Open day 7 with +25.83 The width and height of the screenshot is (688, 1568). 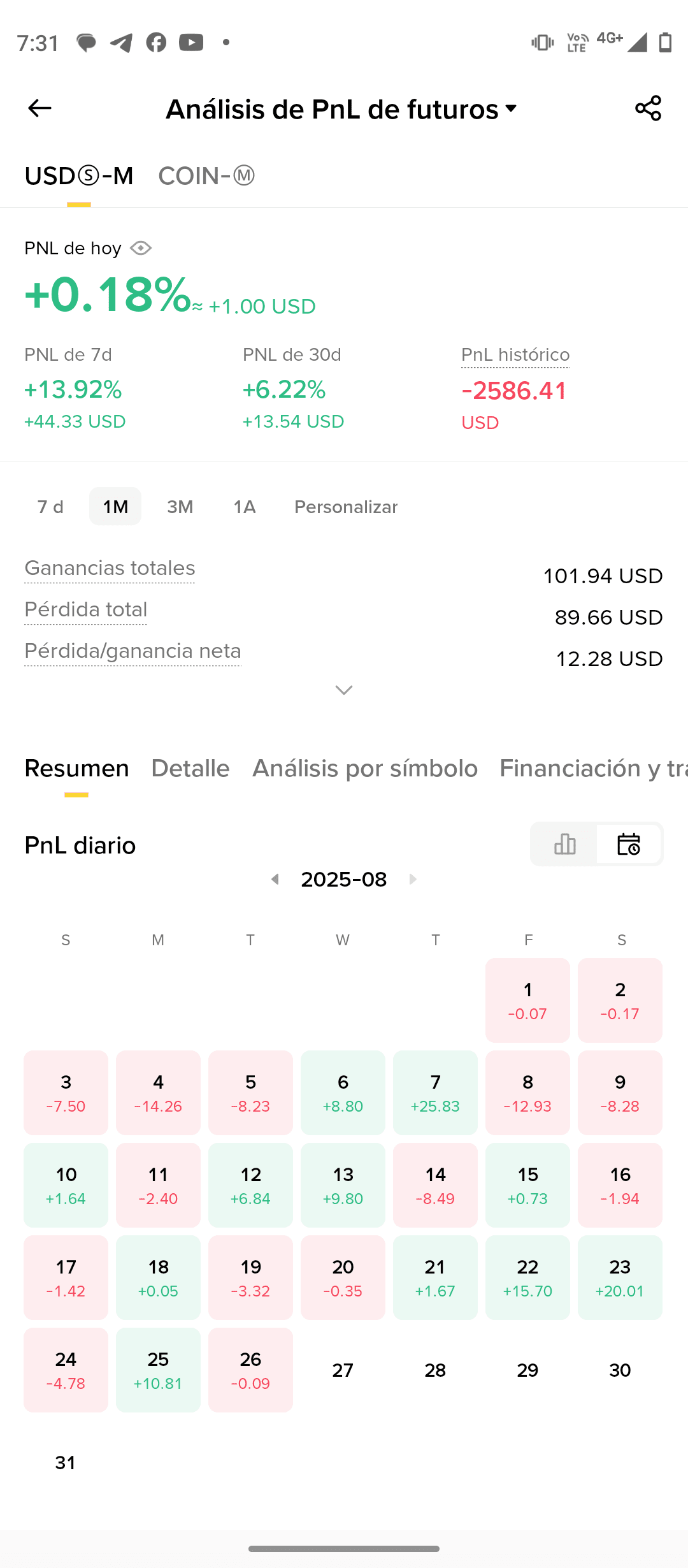[435, 1093]
